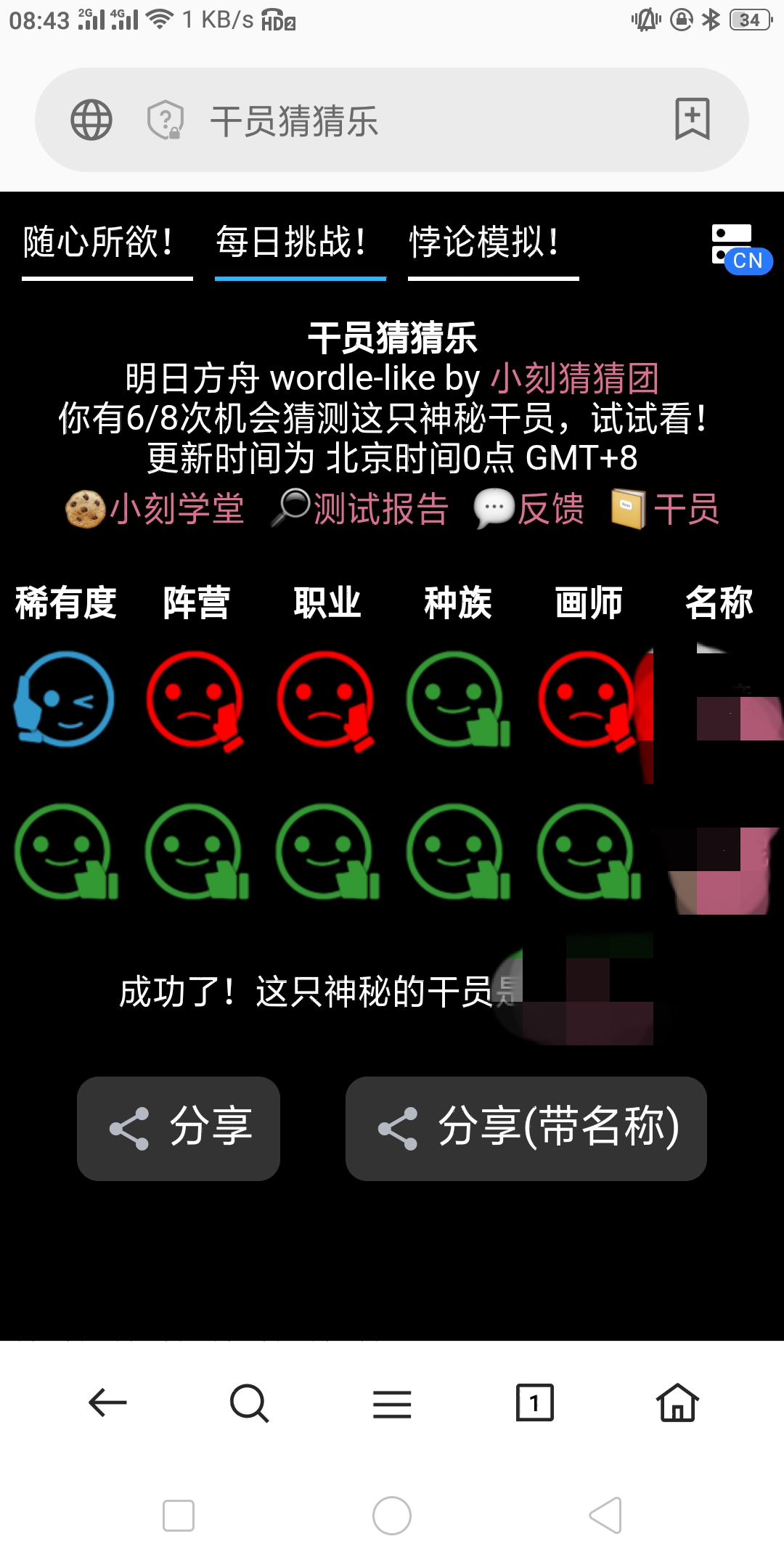Open the 小刻学堂 link
784x1568 pixels.
[x=176, y=509]
